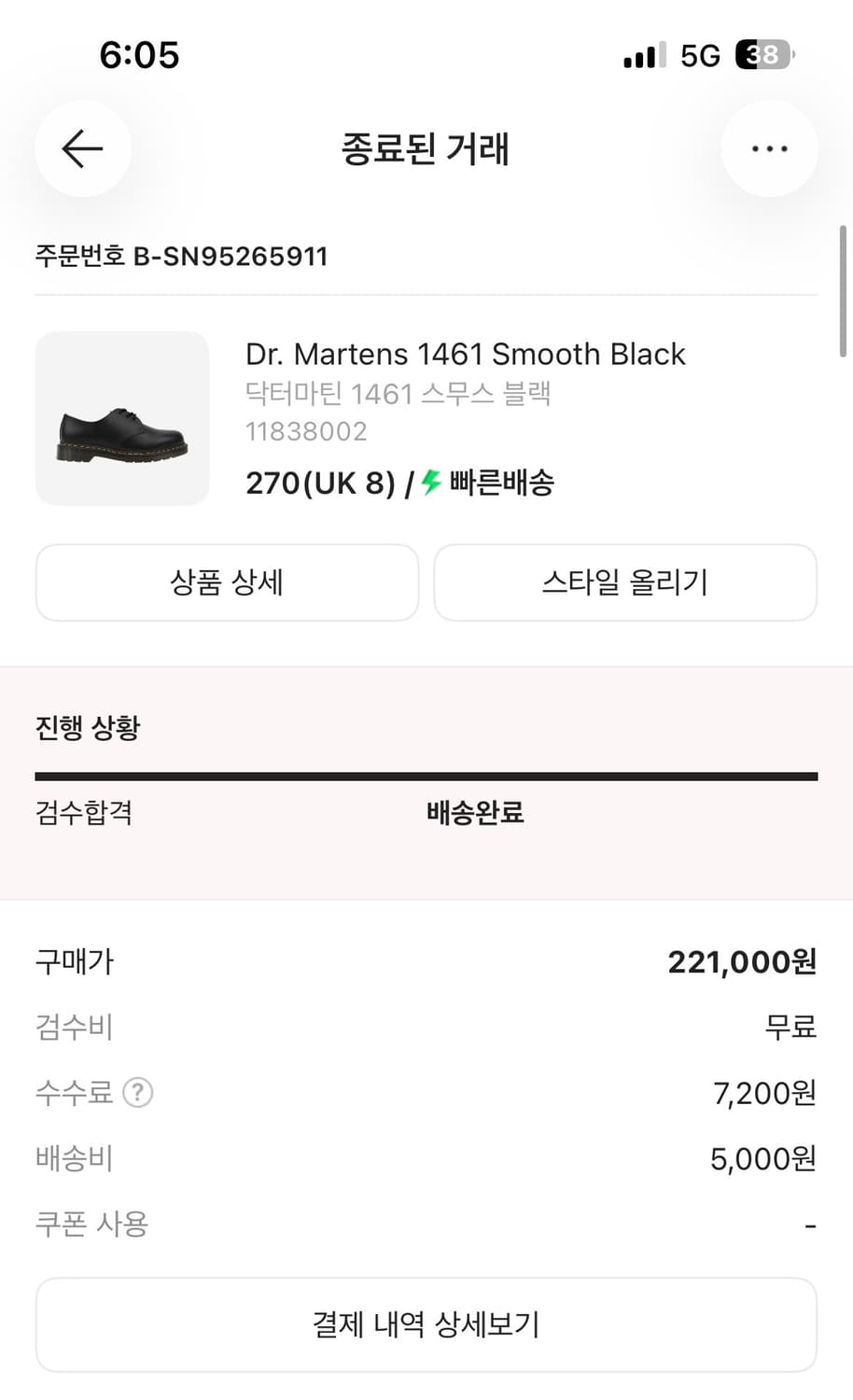Select the 배송완료 delivery completed status

click(474, 814)
